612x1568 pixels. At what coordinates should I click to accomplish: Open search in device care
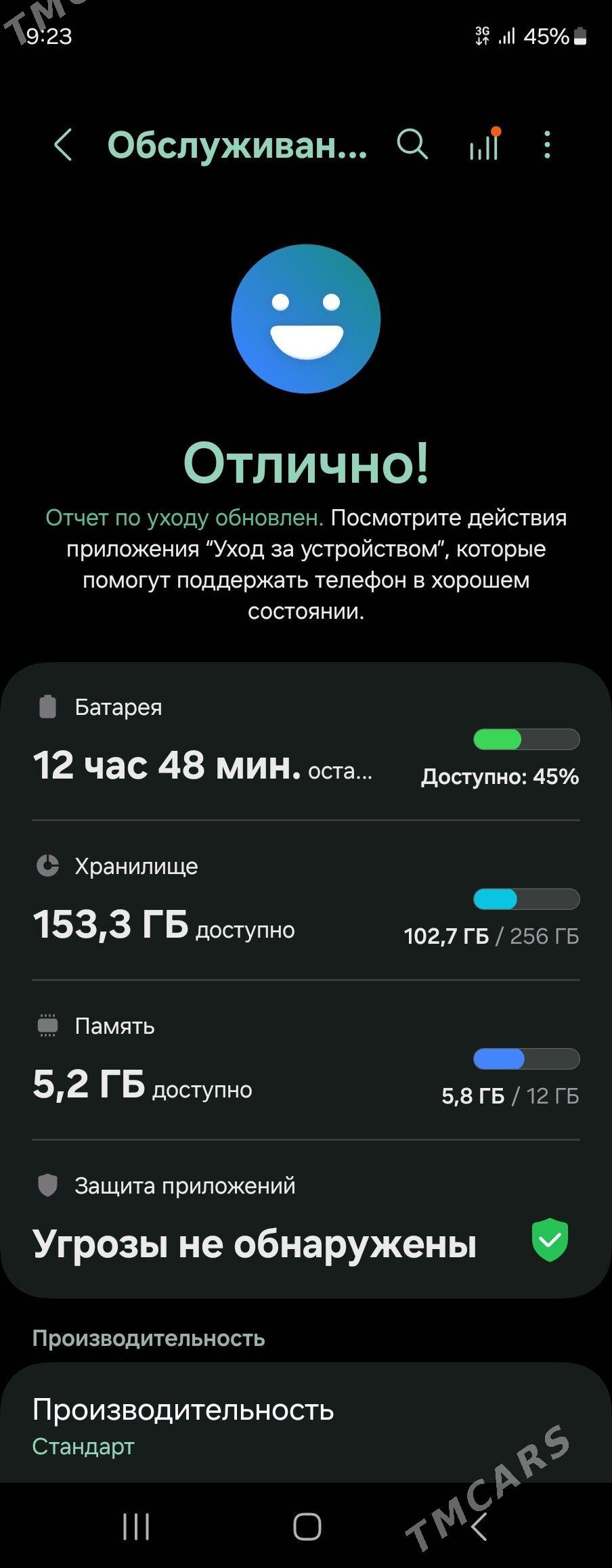pos(412,145)
